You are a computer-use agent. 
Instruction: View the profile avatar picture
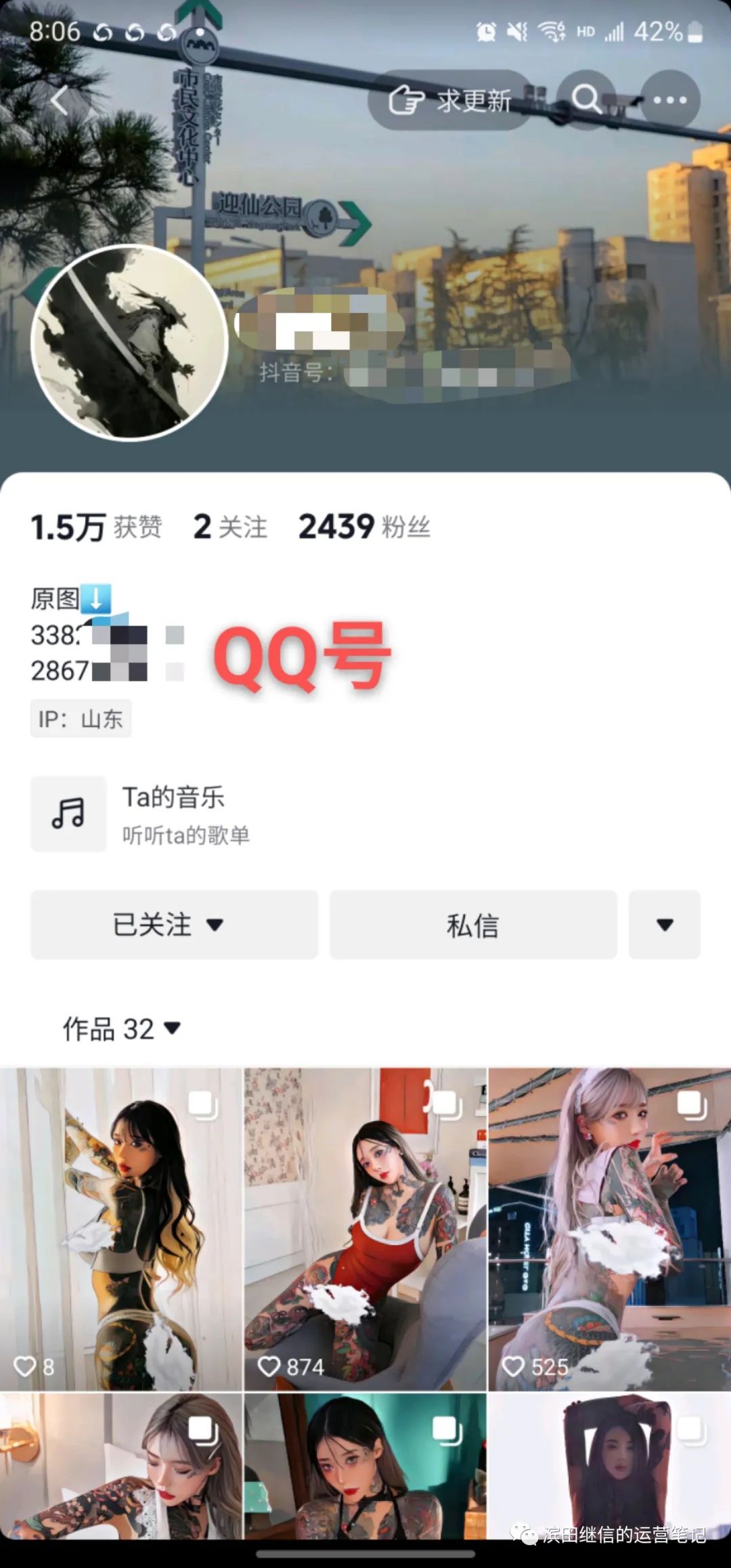129,343
